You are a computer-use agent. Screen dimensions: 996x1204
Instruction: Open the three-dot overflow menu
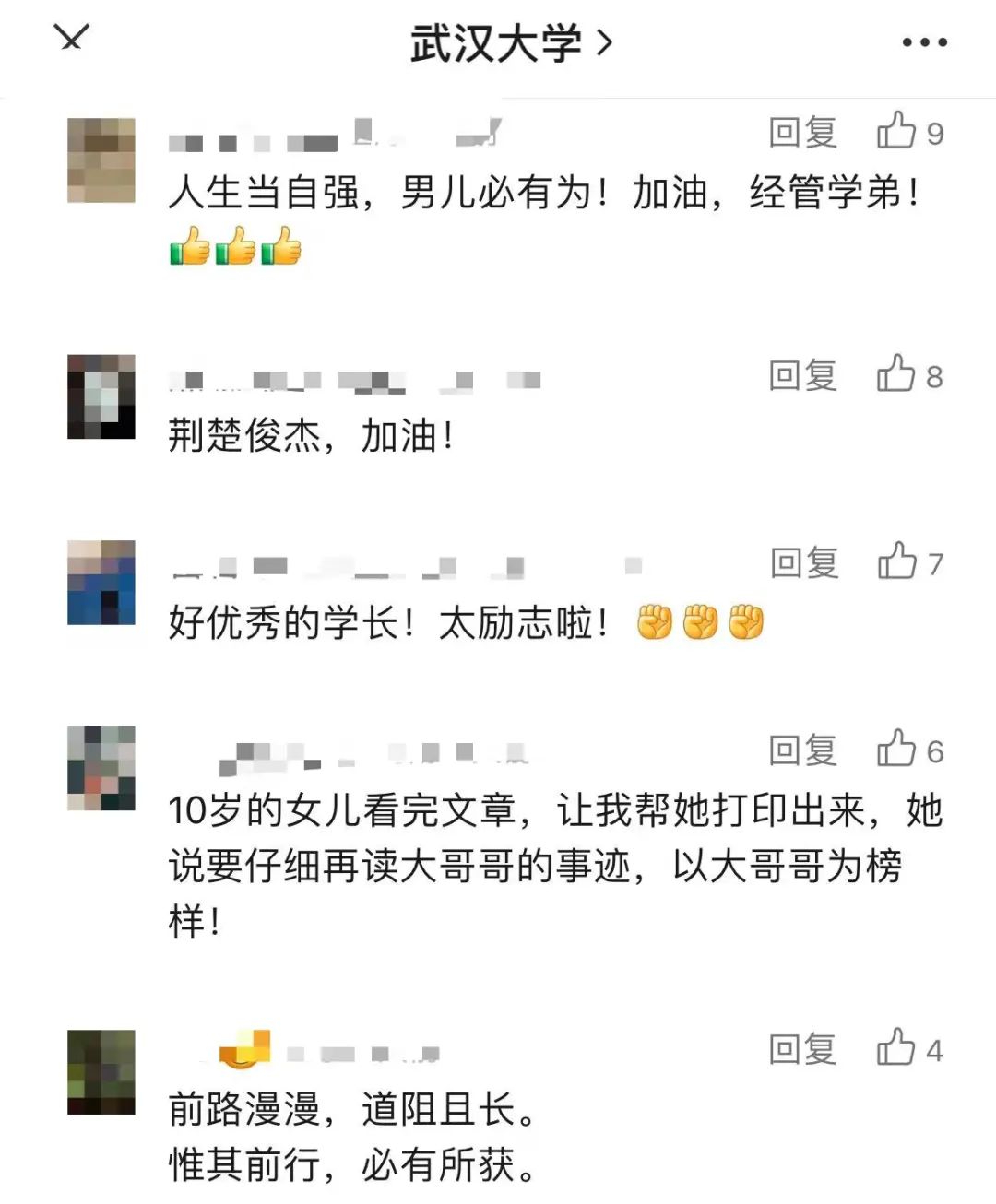tap(924, 42)
